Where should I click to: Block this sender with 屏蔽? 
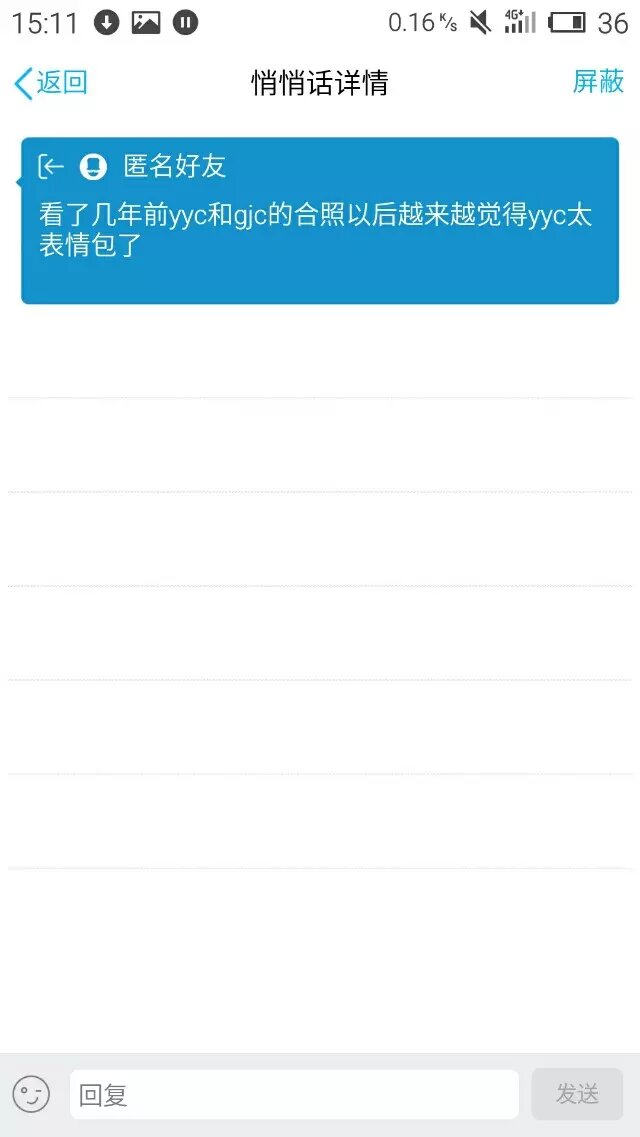[x=598, y=82]
